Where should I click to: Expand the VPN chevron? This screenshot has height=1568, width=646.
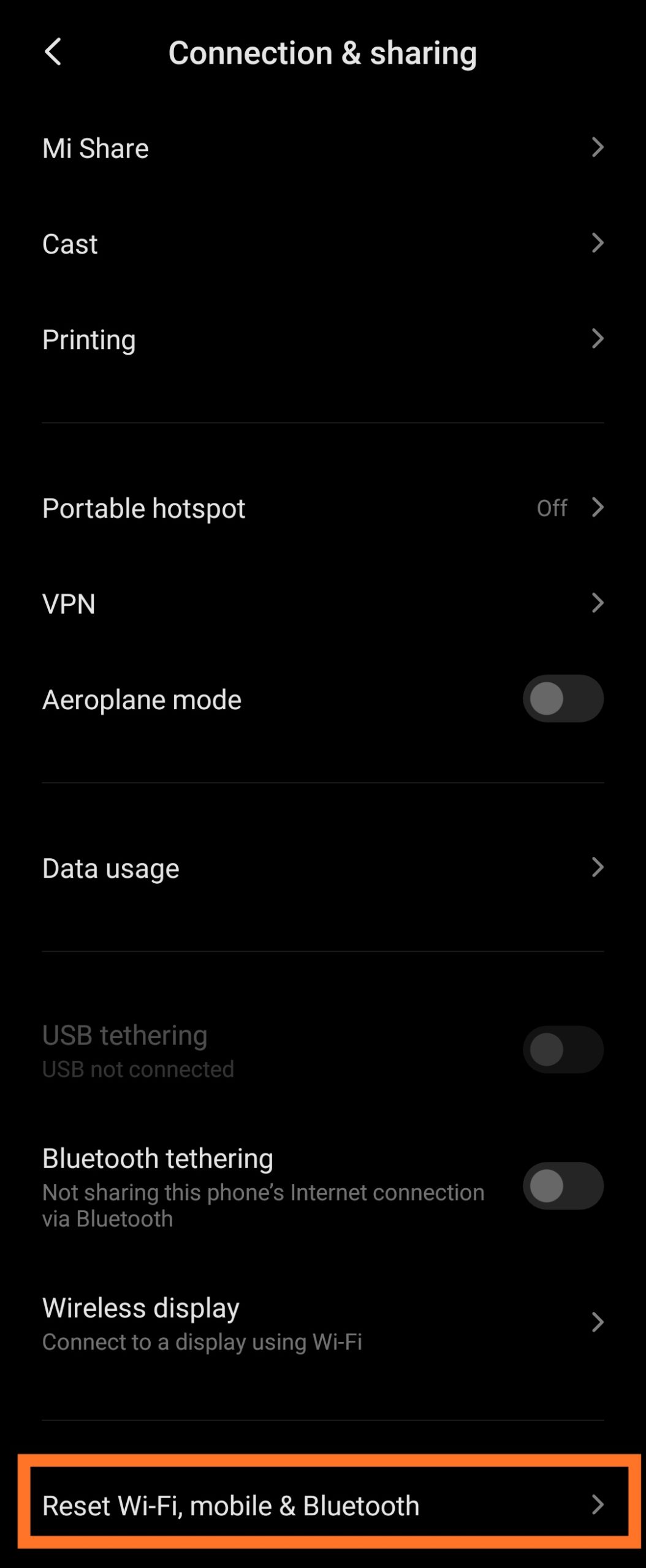pyautogui.click(x=598, y=603)
